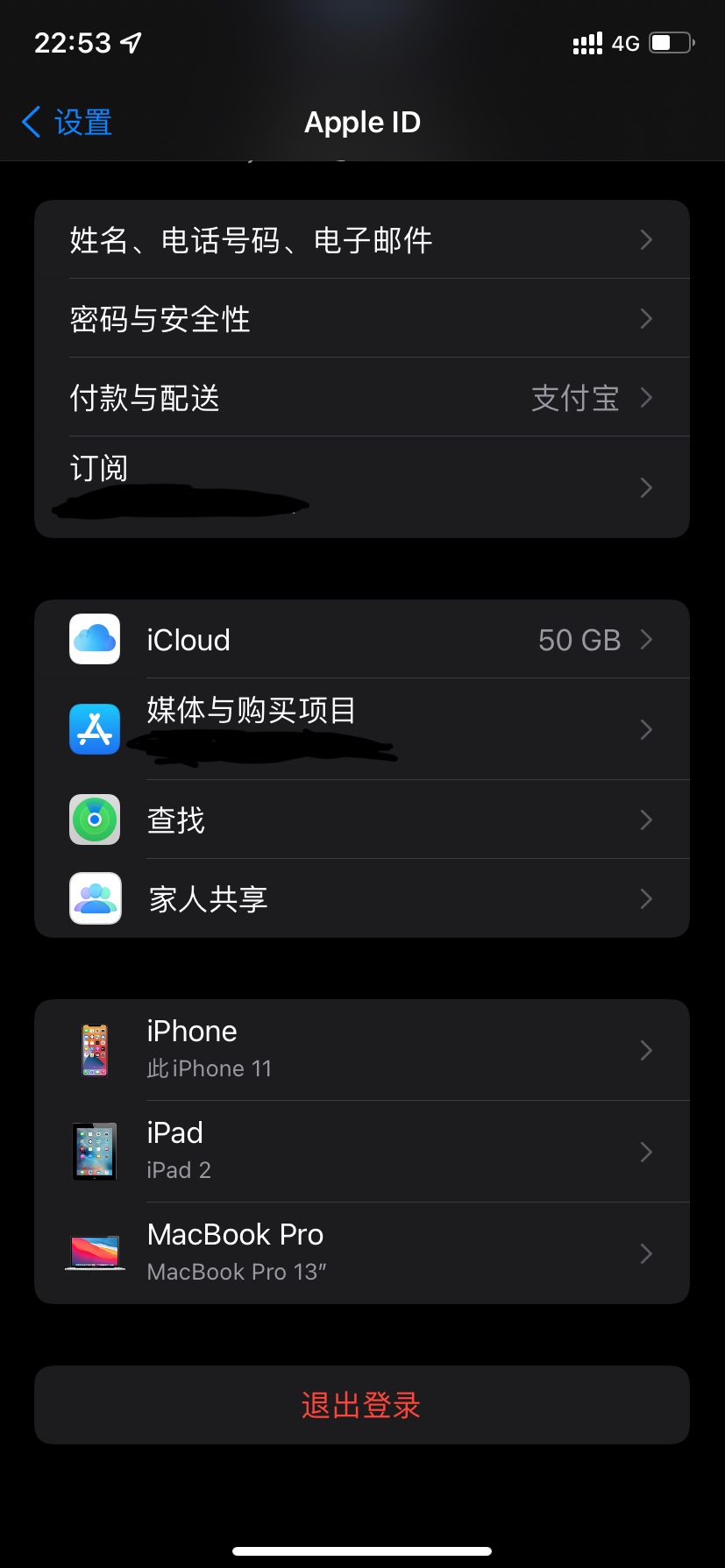
Task: Open 媒体与购买项目
Action: point(361,729)
